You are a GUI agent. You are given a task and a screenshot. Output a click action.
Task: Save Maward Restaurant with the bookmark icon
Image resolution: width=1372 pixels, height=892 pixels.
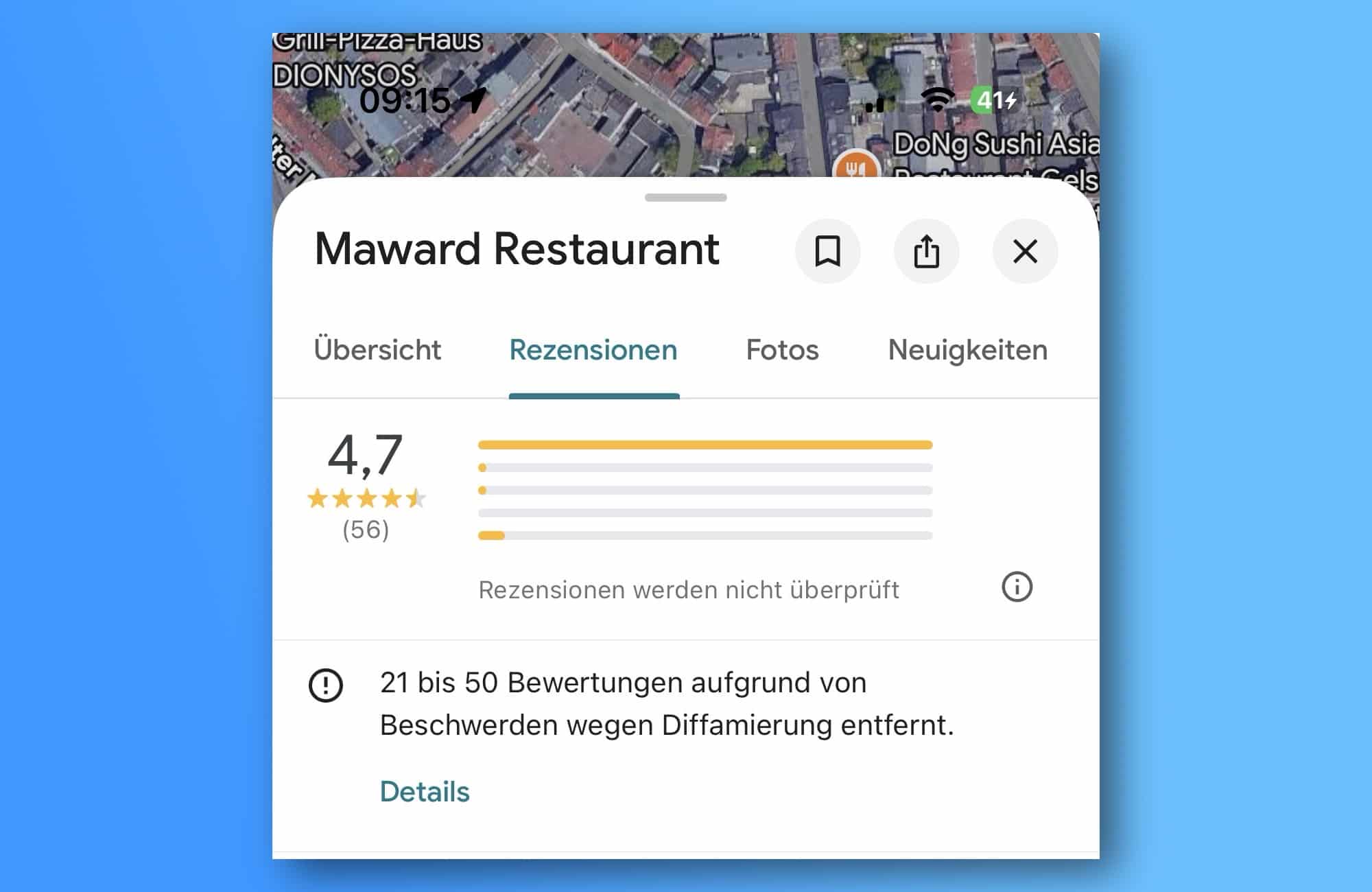click(827, 251)
